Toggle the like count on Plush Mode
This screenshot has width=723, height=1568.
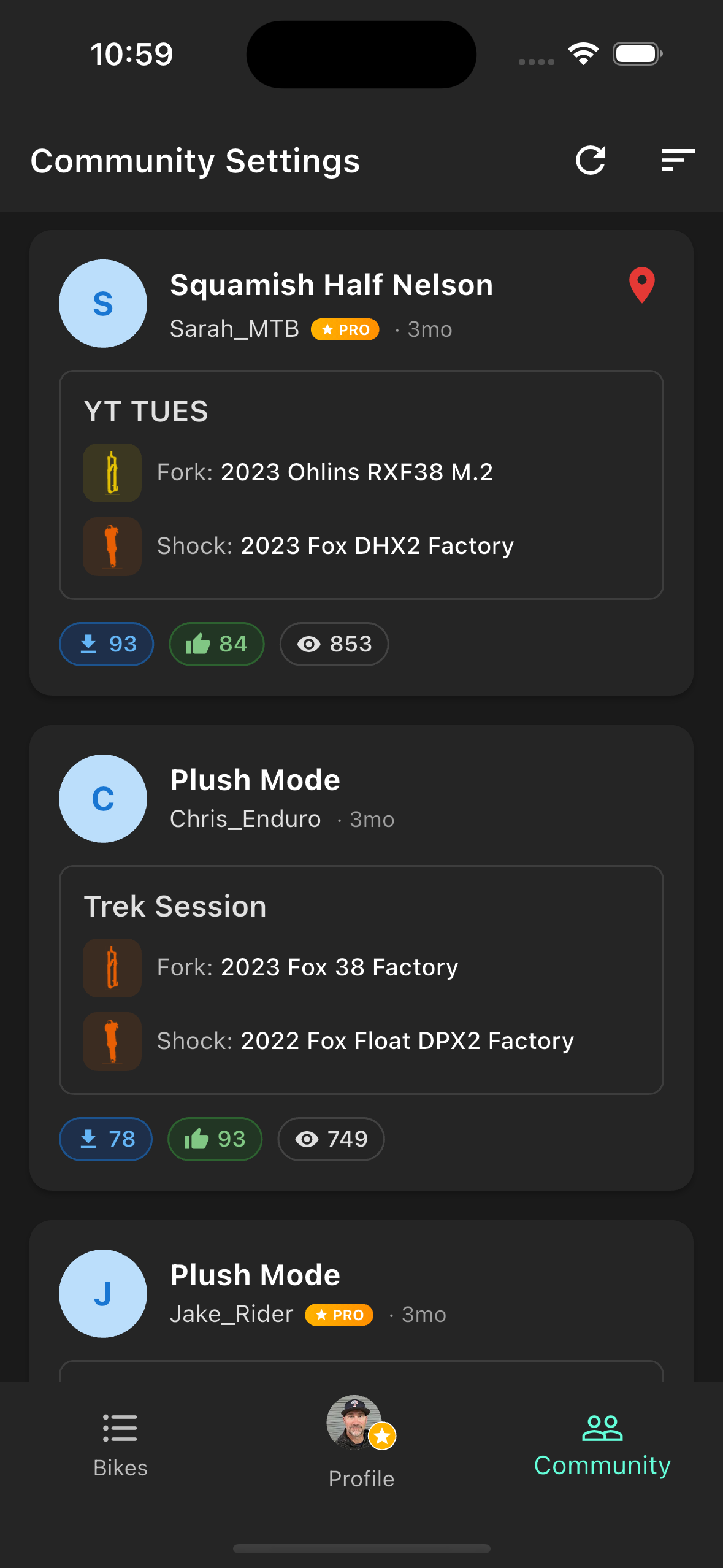tap(215, 1139)
